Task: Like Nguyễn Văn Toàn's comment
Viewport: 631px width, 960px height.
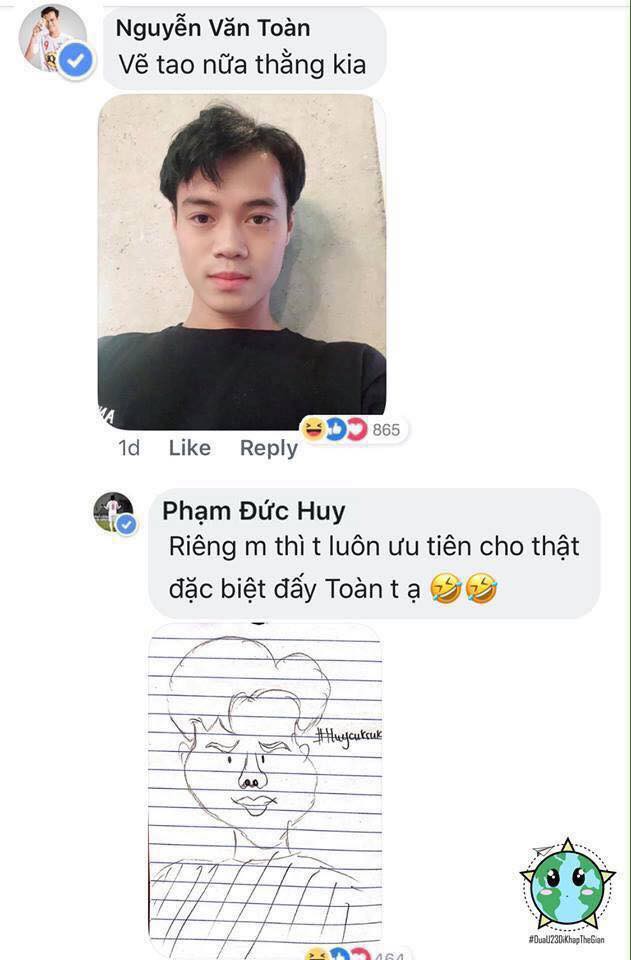Action: pyautogui.click(x=189, y=448)
